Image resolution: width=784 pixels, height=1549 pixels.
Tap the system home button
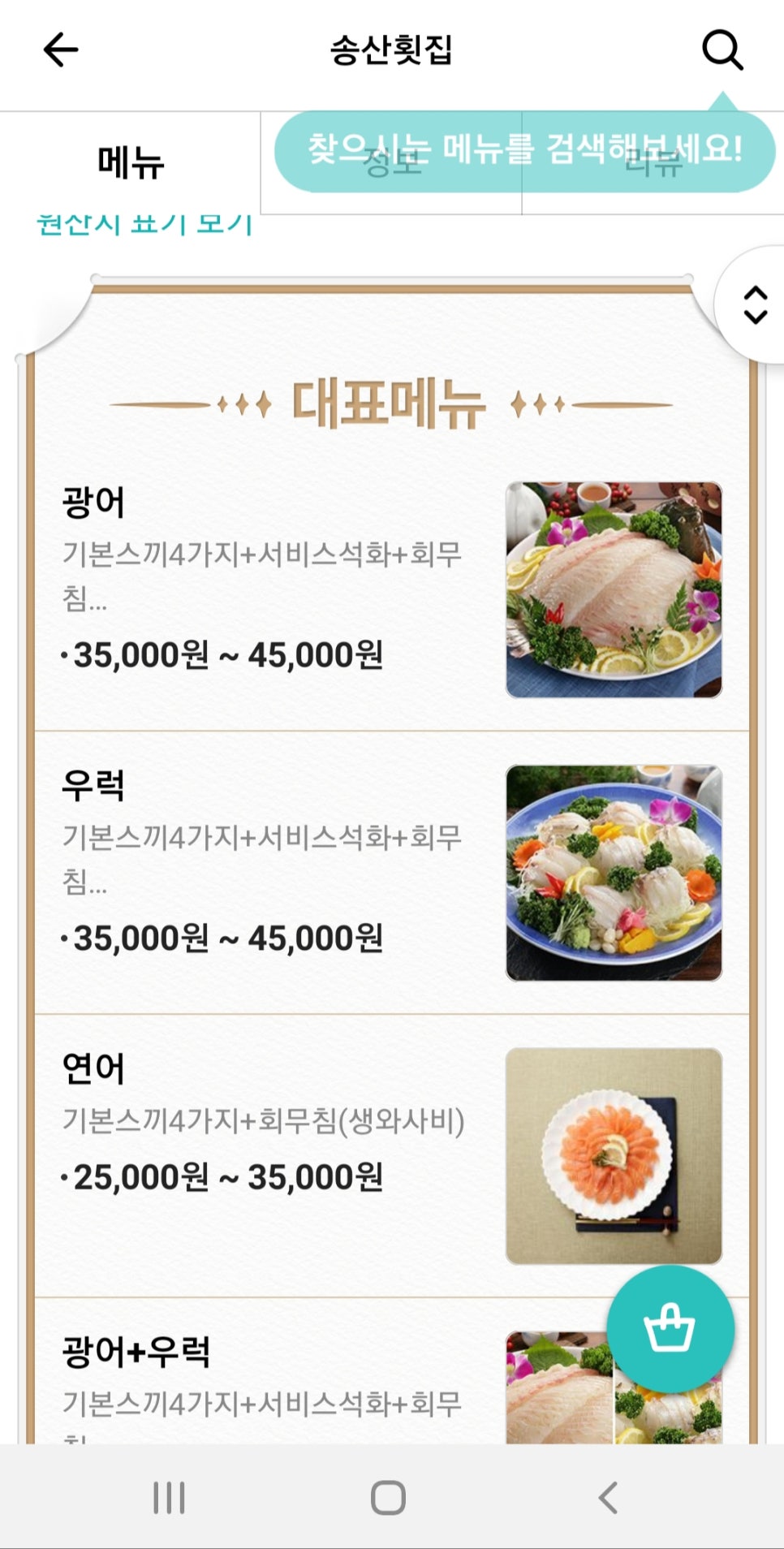pyautogui.click(x=388, y=1498)
